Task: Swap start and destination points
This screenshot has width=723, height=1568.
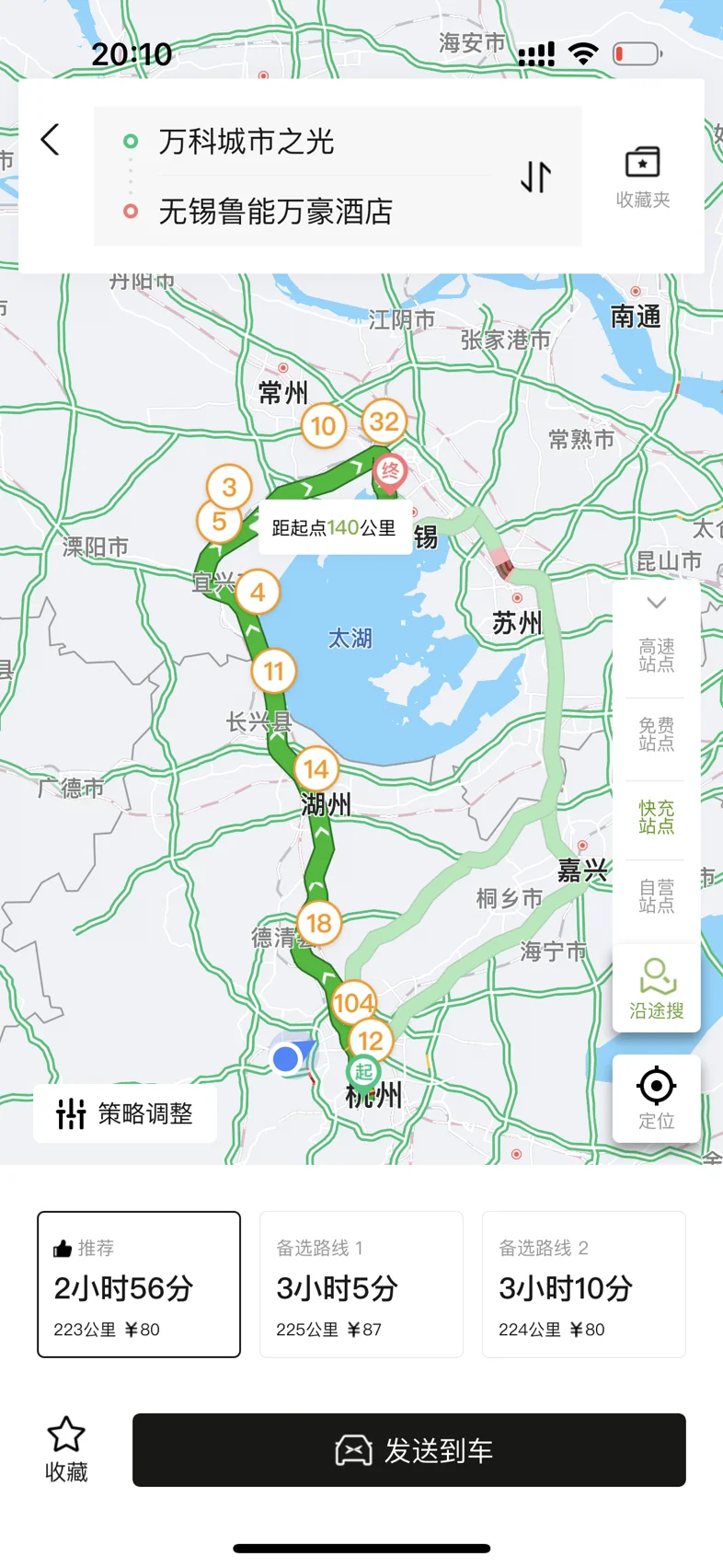Action: coord(535,176)
